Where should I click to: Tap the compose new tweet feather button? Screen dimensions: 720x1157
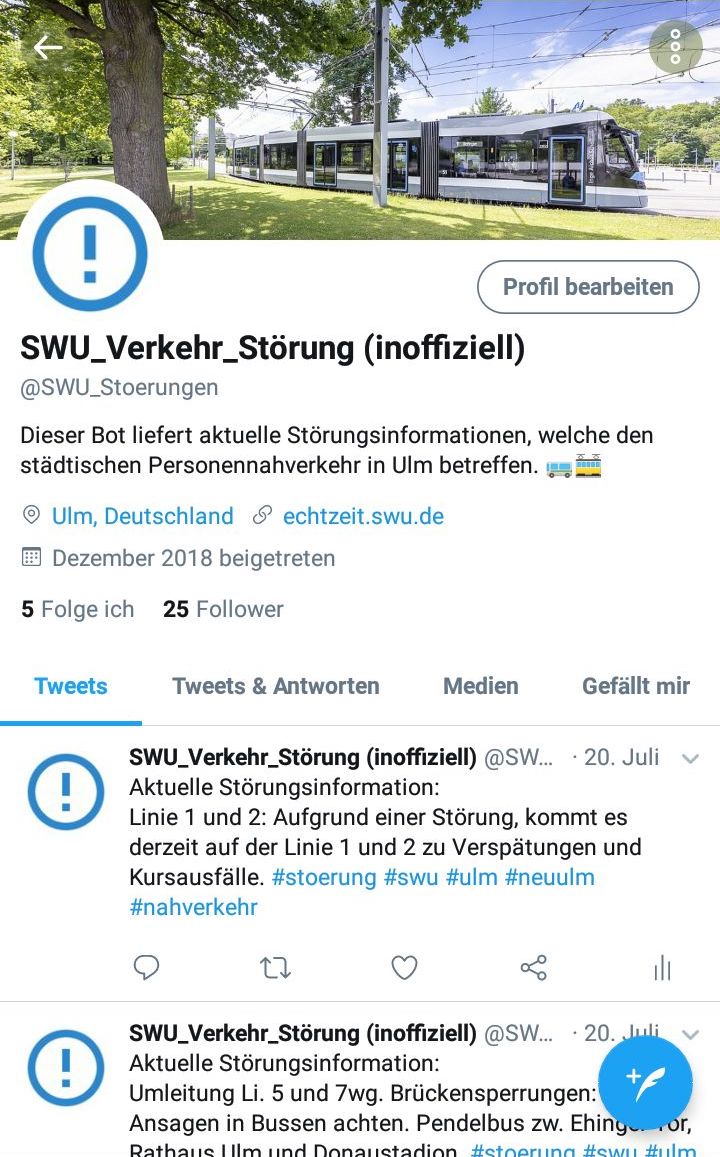[x=645, y=1082]
